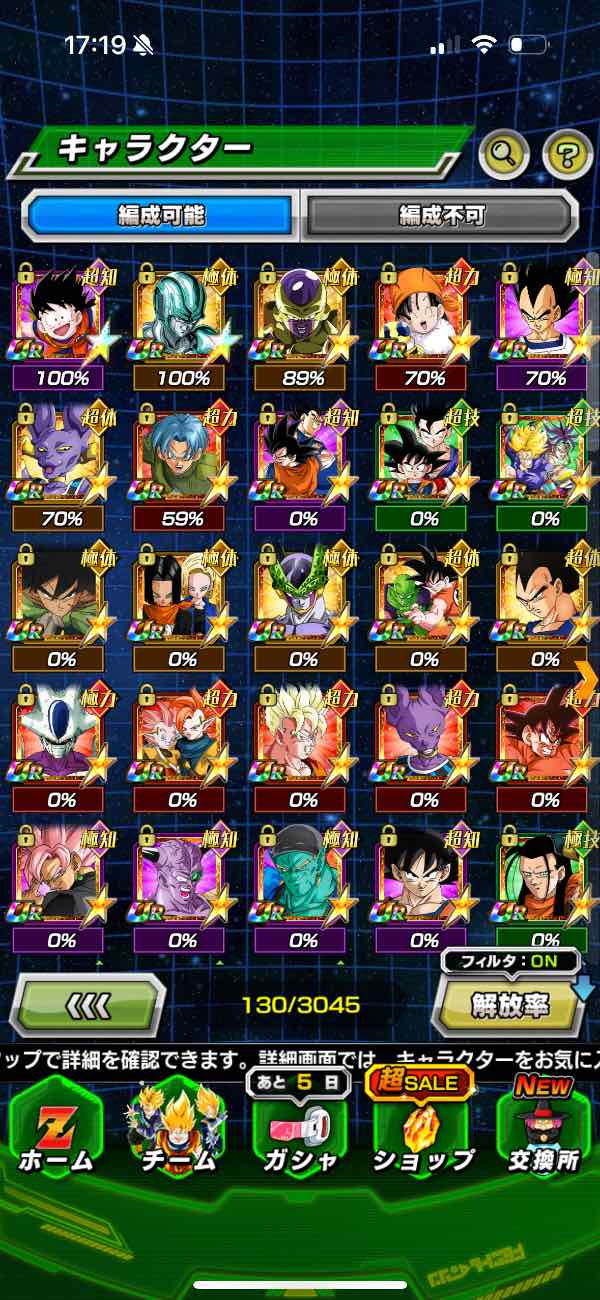Viewport: 600px width, 1300px height.
Task: Go to ホーム in bottom navigation
Action: click(x=56, y=1130)
